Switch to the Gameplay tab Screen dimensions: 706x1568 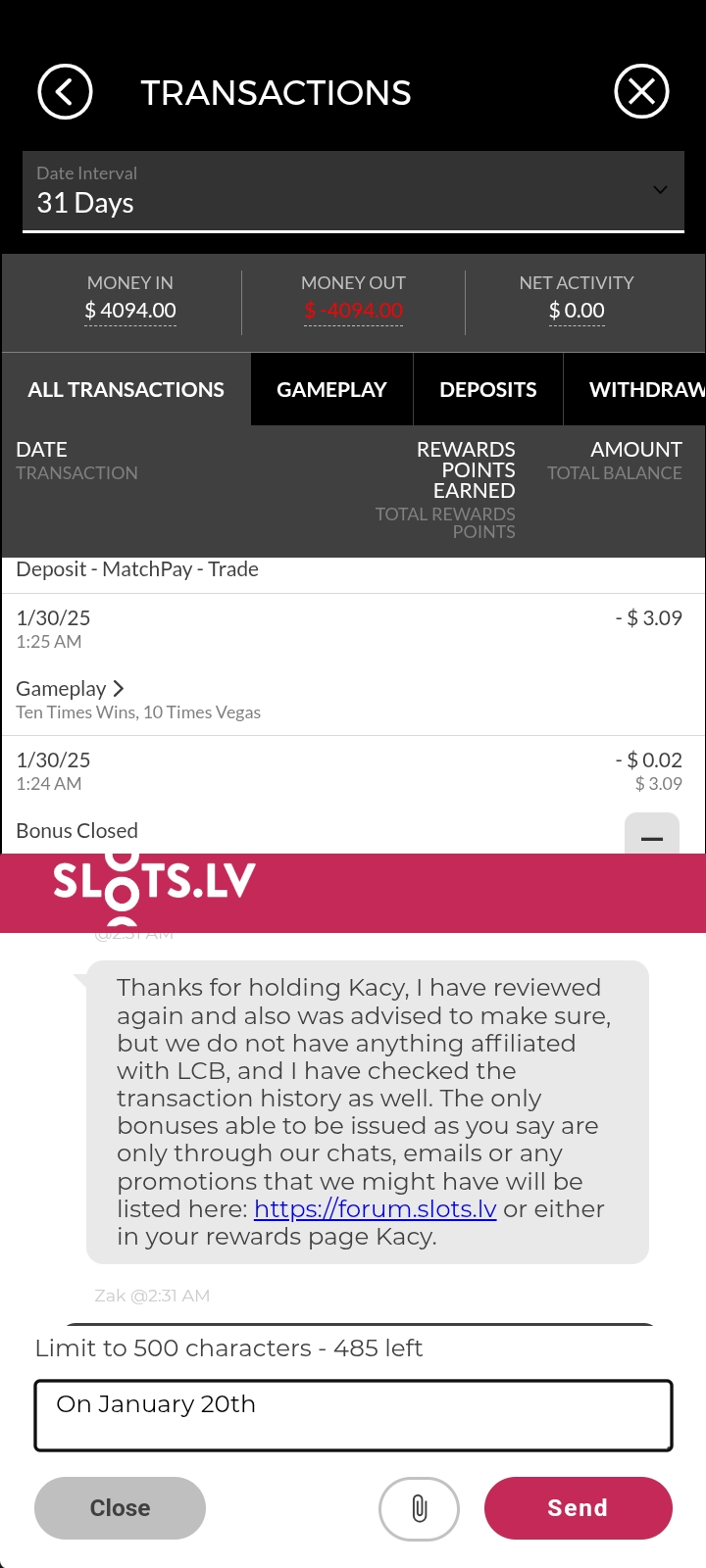[331, 389]
